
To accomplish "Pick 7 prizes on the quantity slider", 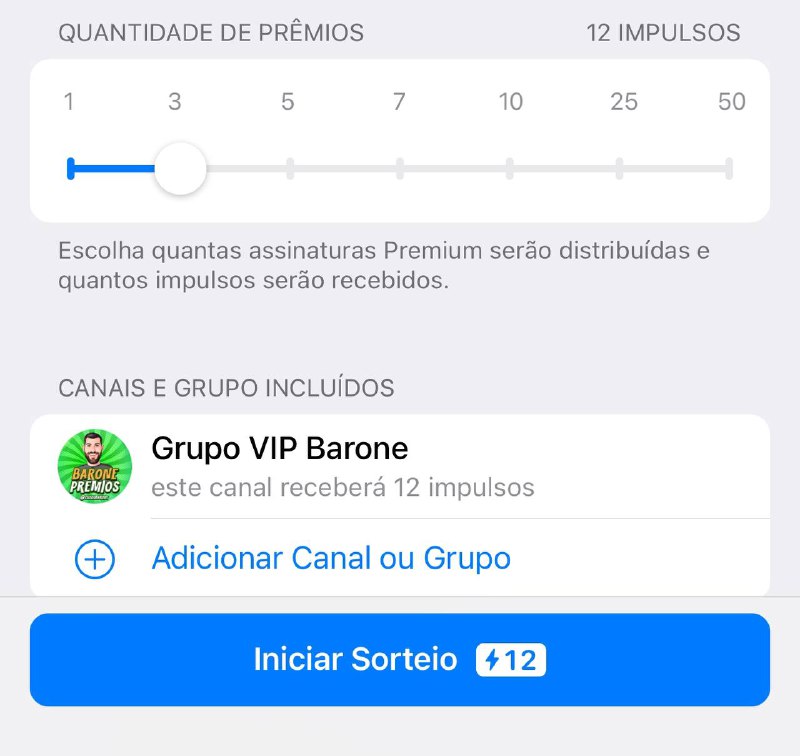I will (x=400, y=168).
